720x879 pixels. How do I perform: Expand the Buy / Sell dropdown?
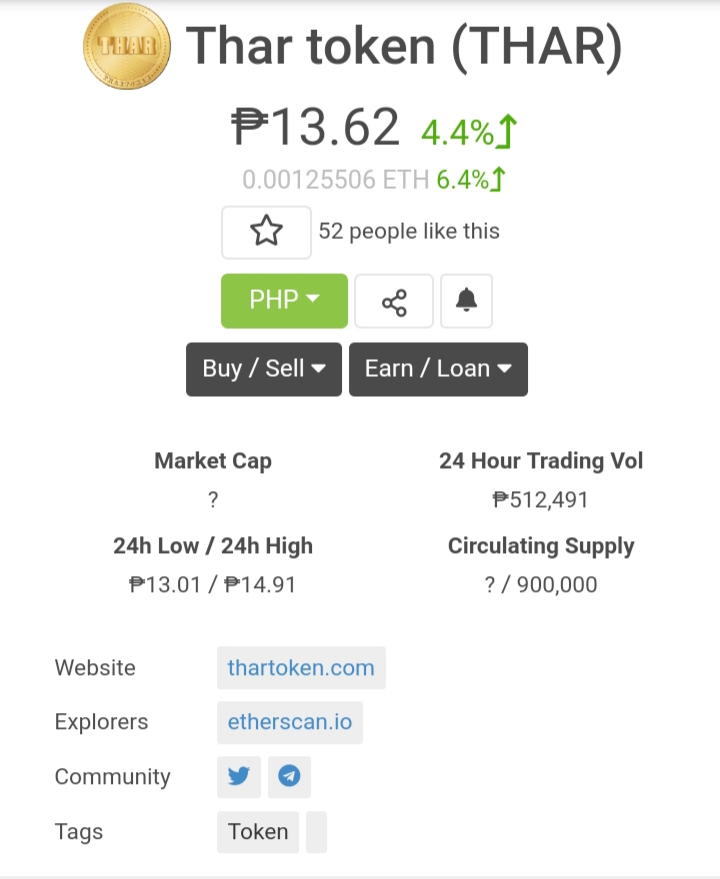(x=264, y=369)
